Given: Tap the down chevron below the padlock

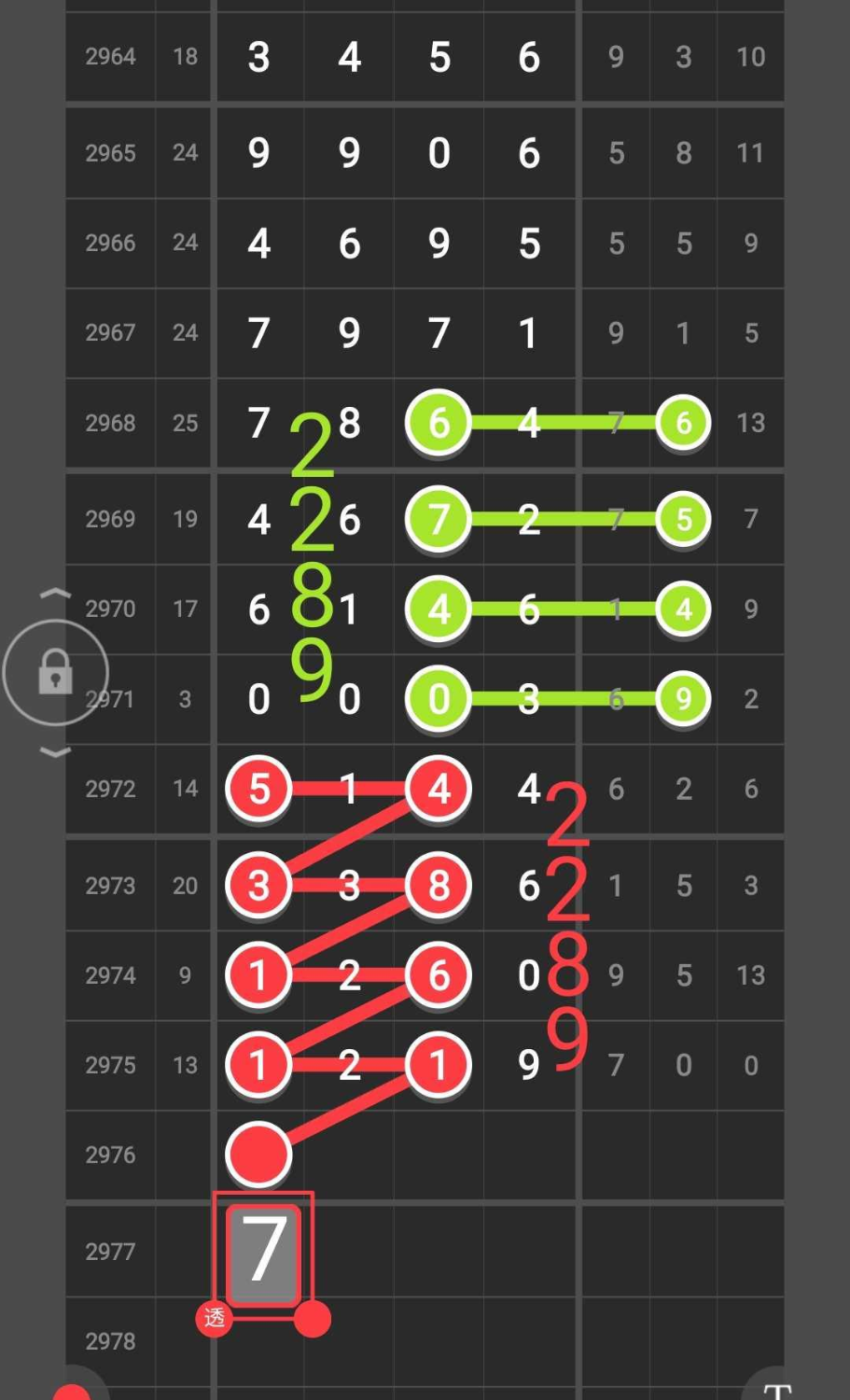Looking at the screenshot, I should pos(55,752).
